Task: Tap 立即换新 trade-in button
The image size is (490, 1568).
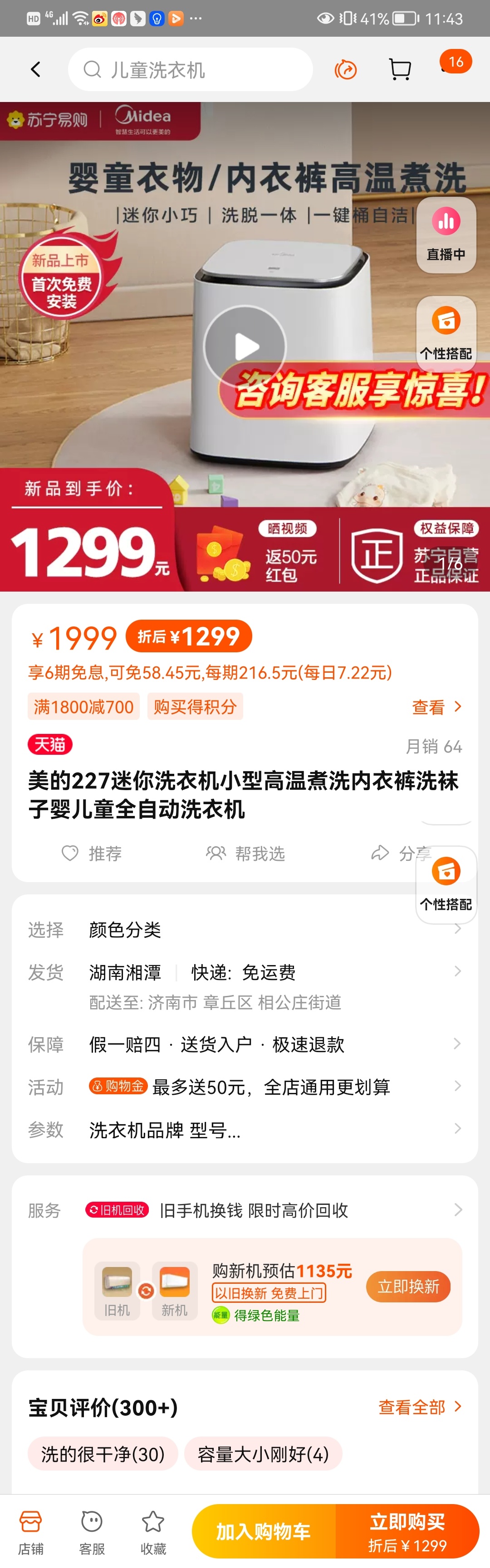Action: pyautogui.click(x=408, y=1286)
